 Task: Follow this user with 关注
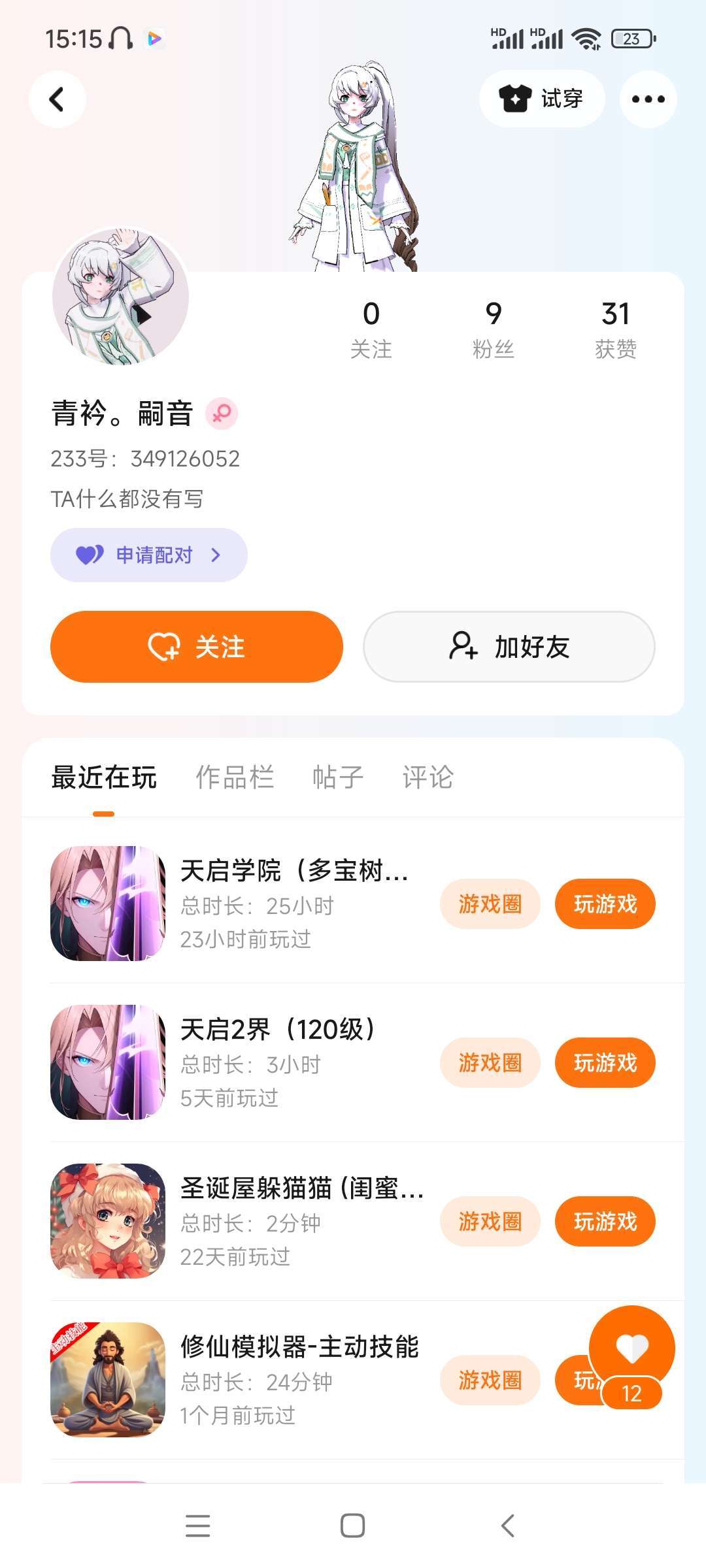click(x=197, y=647)
